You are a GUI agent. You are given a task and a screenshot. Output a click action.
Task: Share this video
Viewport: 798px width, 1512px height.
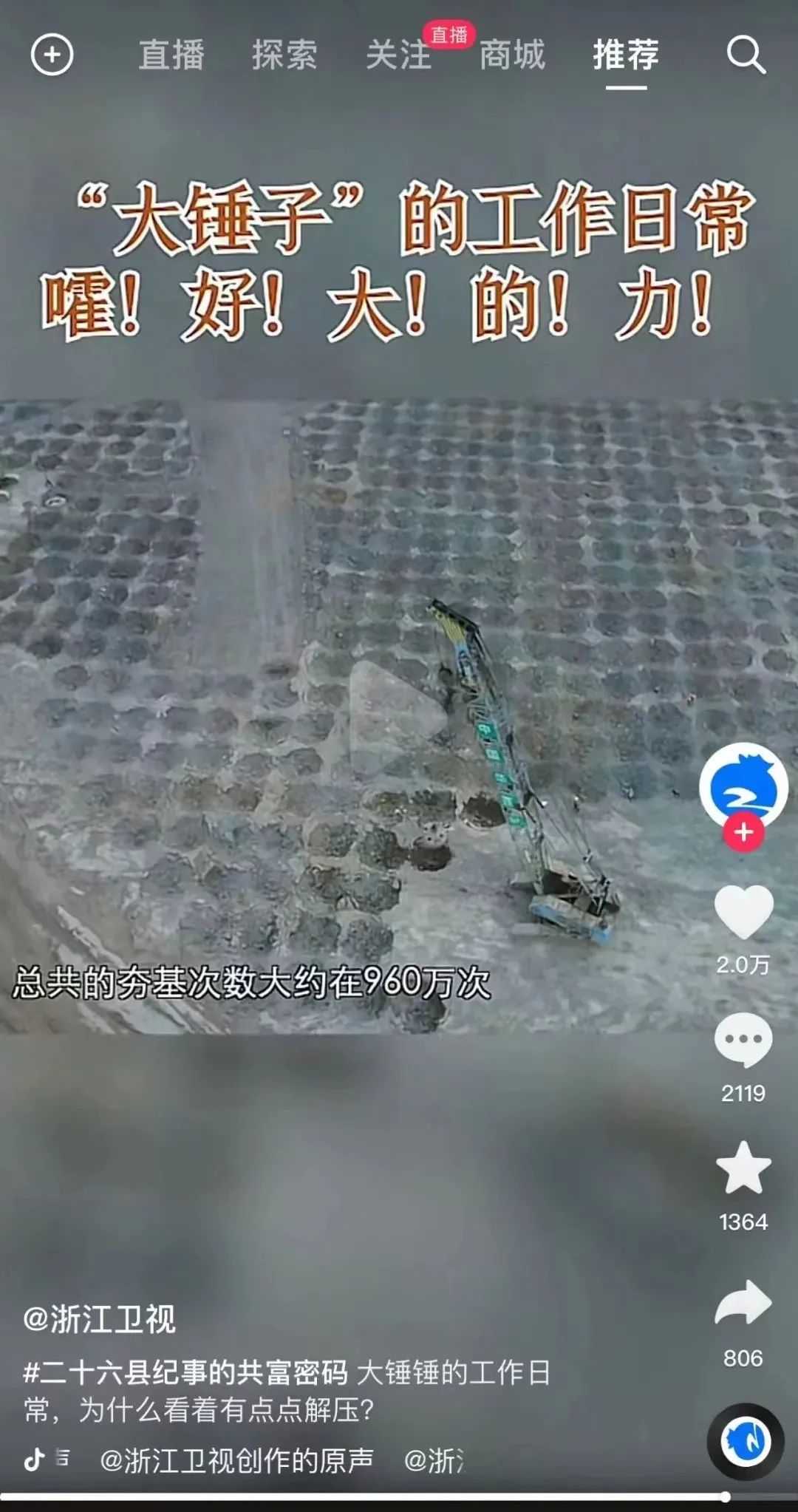[x=743, y=1304]
